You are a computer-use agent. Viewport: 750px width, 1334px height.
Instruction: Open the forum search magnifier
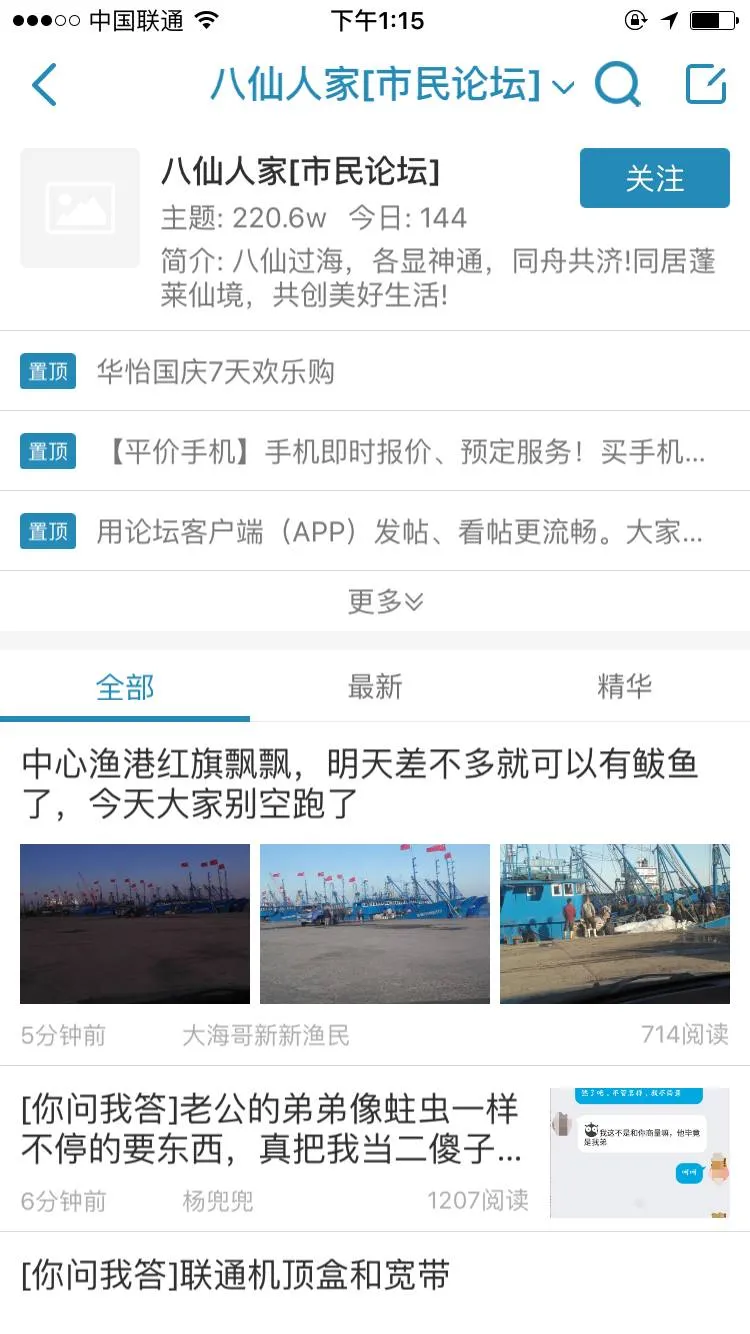pyautogui.click(x=617, y=85)
